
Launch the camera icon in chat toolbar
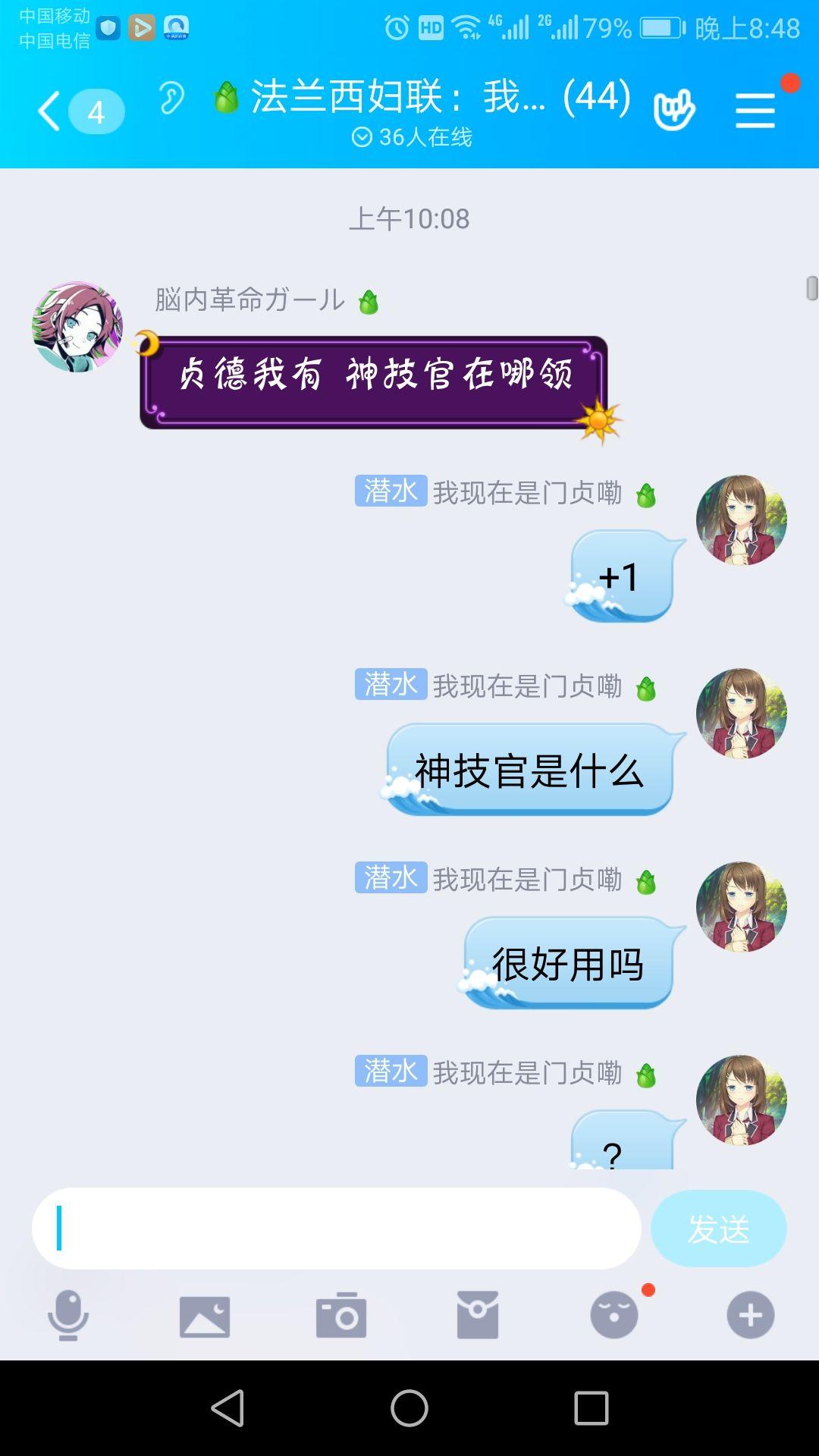pyautogui.click(x=341, y=1316)
